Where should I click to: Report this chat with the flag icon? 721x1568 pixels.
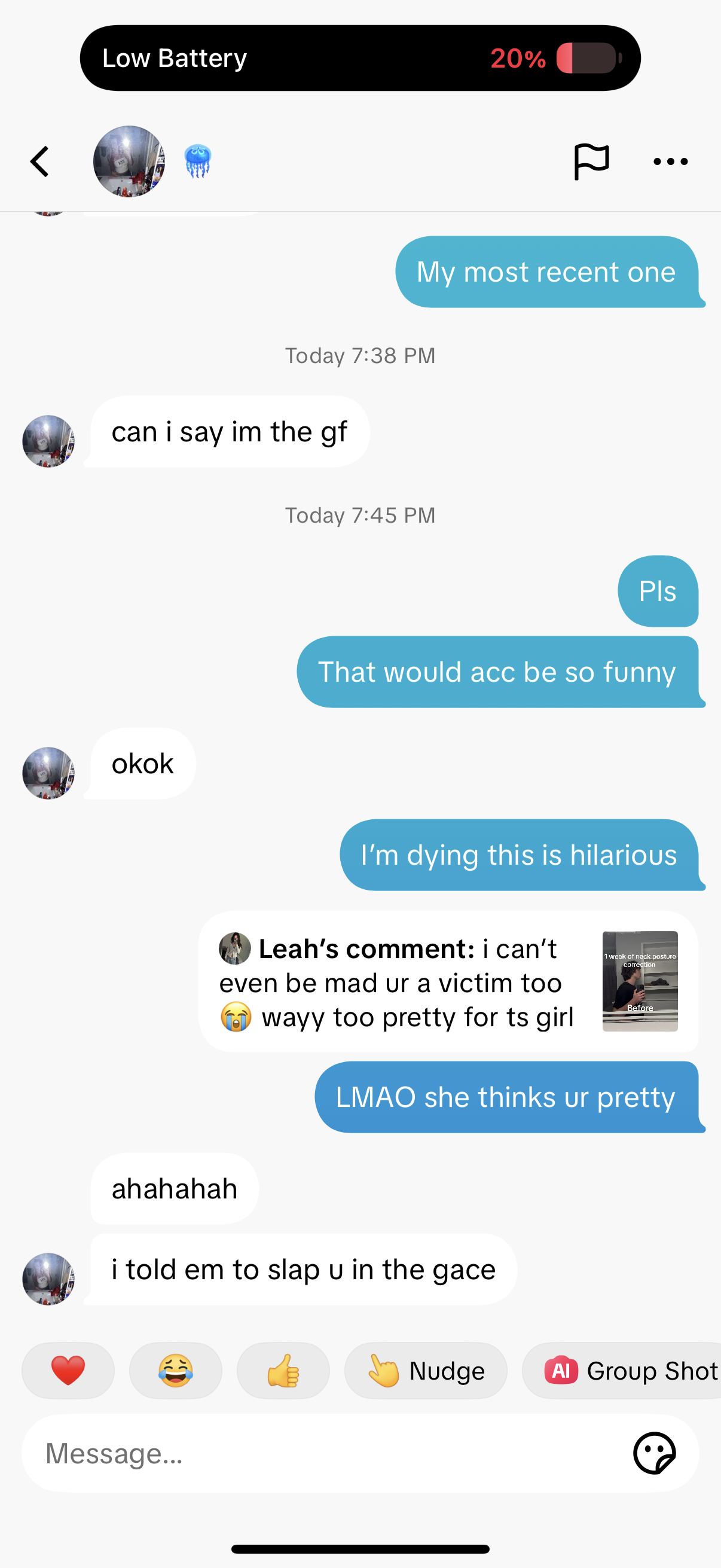point(591,162)
